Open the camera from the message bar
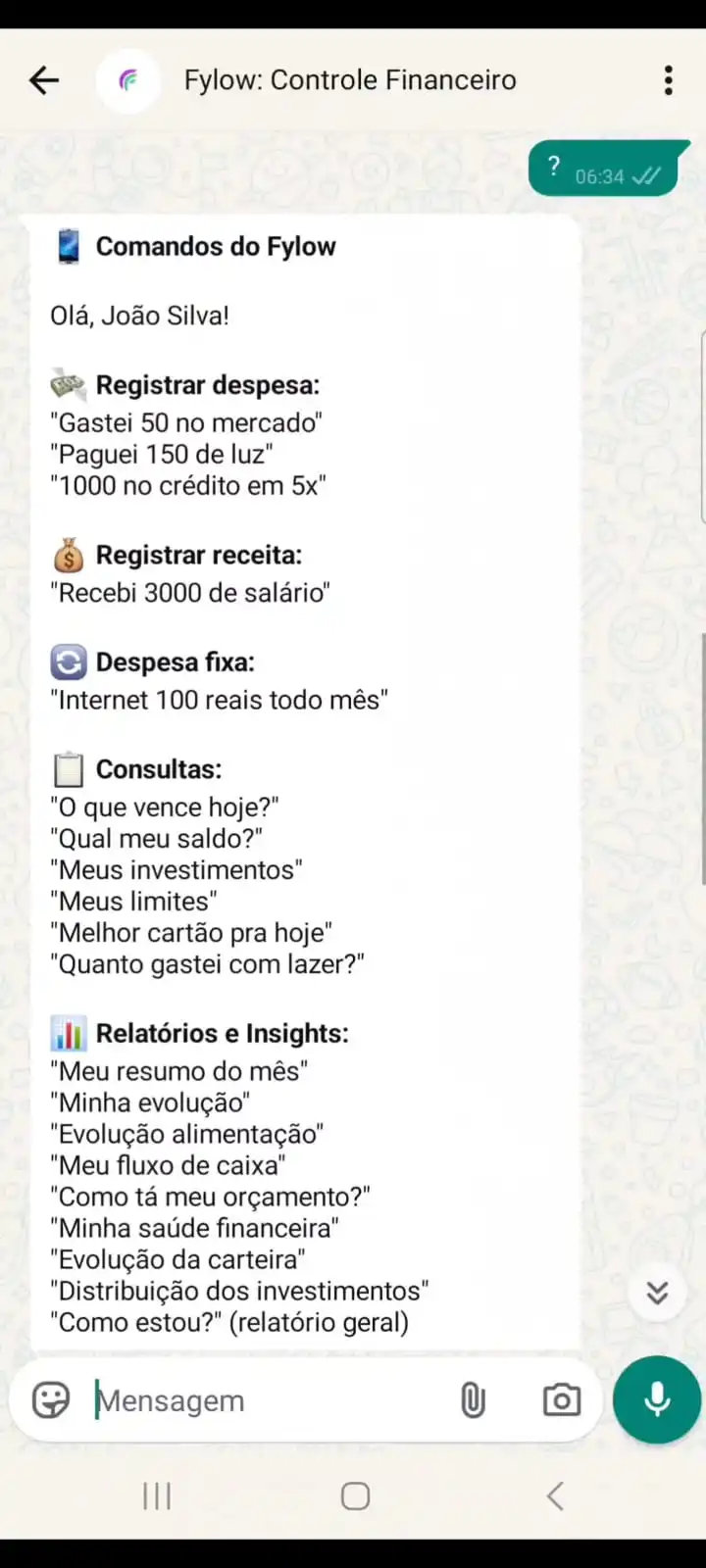Screen dimensions: 706x1568 tap(561, 1399)
